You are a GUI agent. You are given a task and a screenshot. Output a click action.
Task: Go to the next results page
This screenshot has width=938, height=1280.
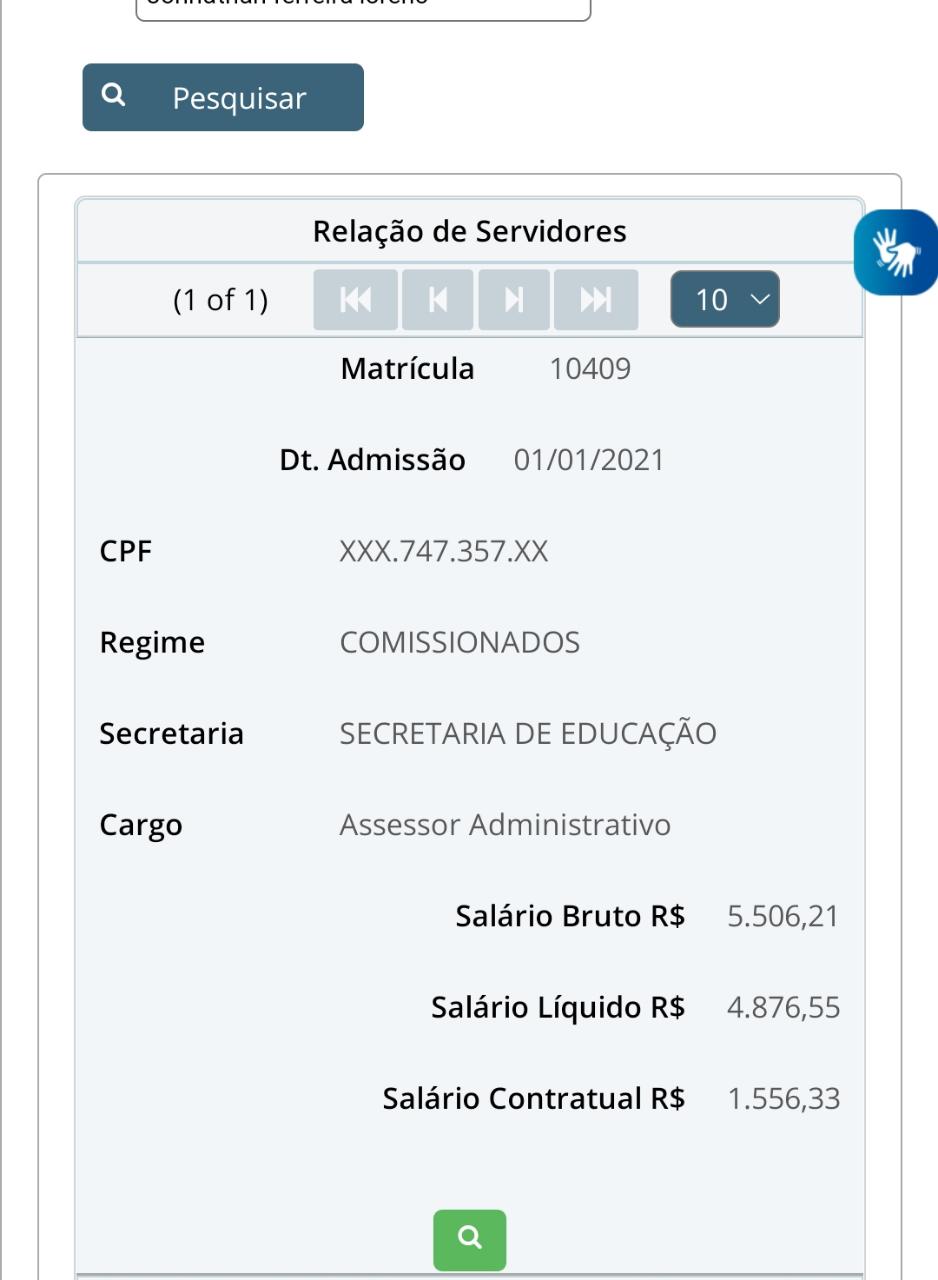click(x=514, y=300)
